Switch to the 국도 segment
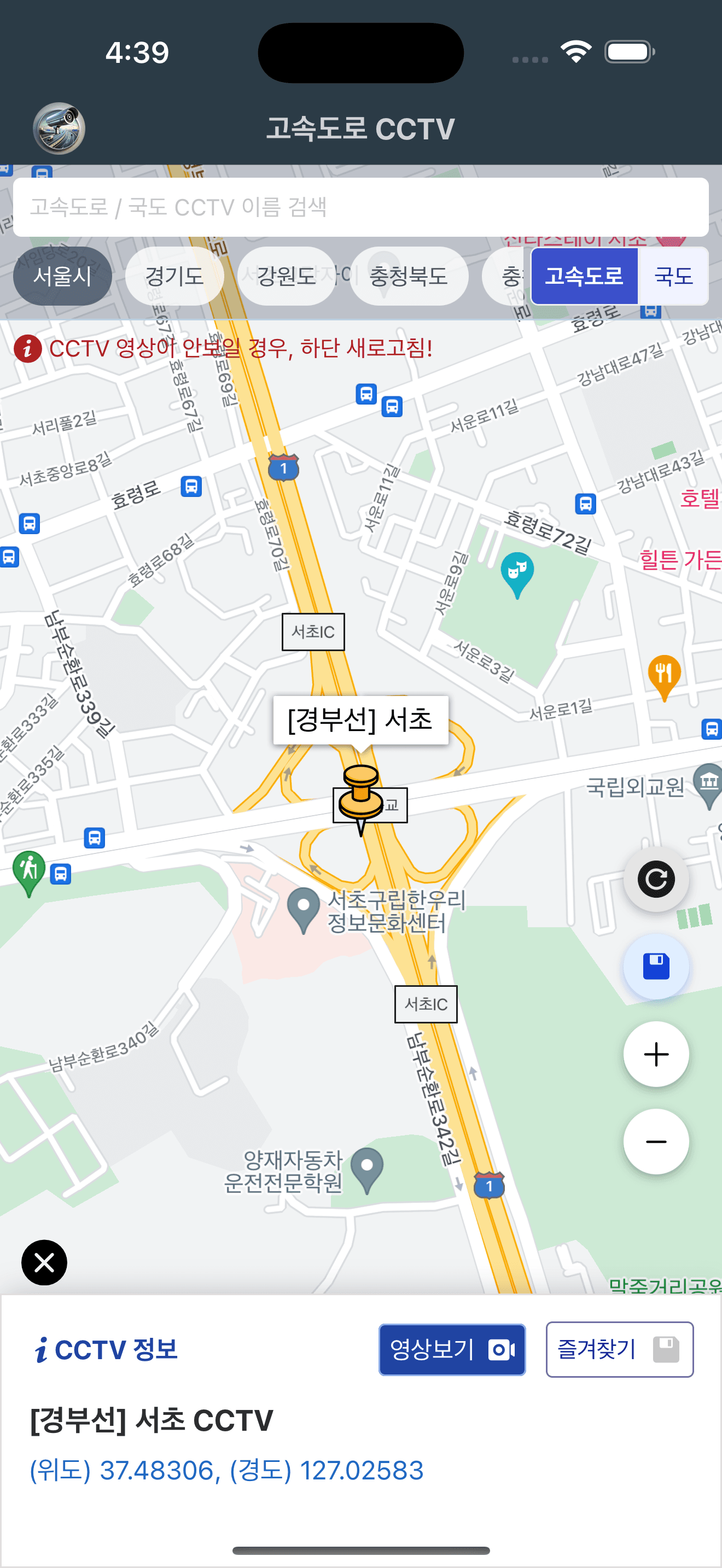 (673, 276)
